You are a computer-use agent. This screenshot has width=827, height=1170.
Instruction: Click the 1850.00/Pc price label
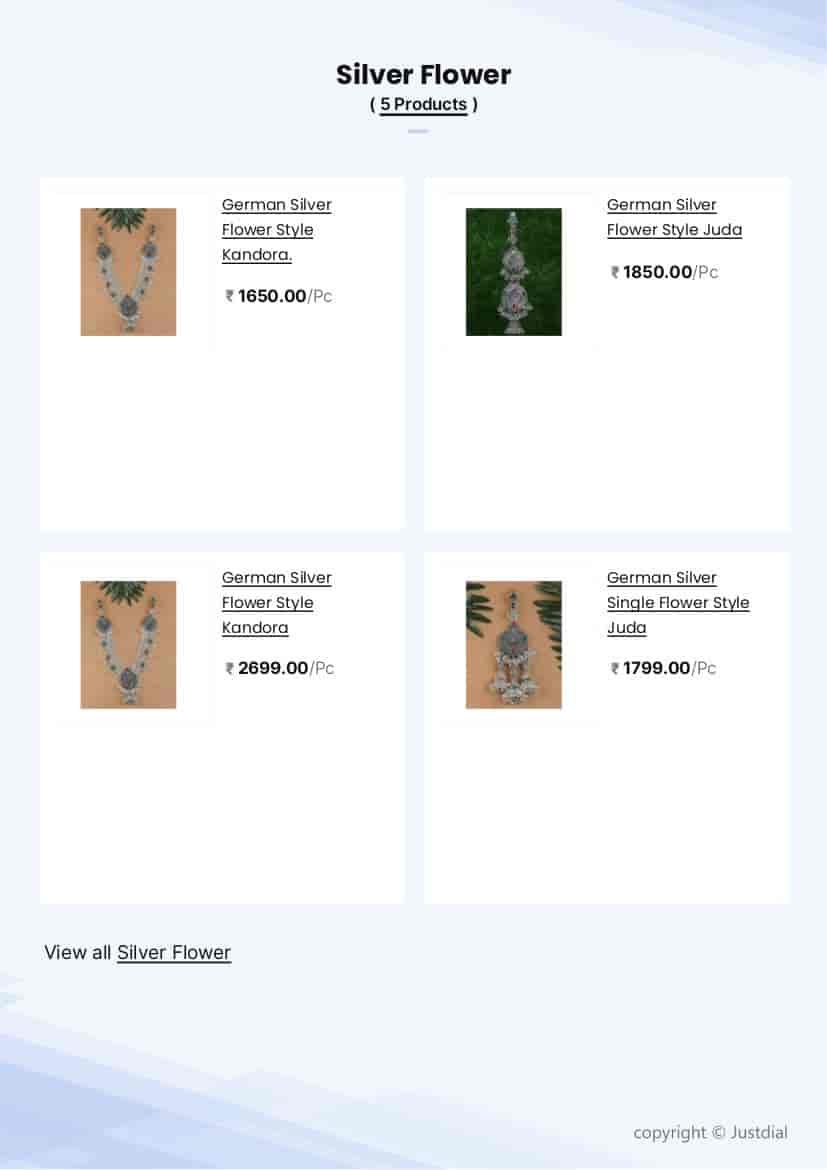663,272
